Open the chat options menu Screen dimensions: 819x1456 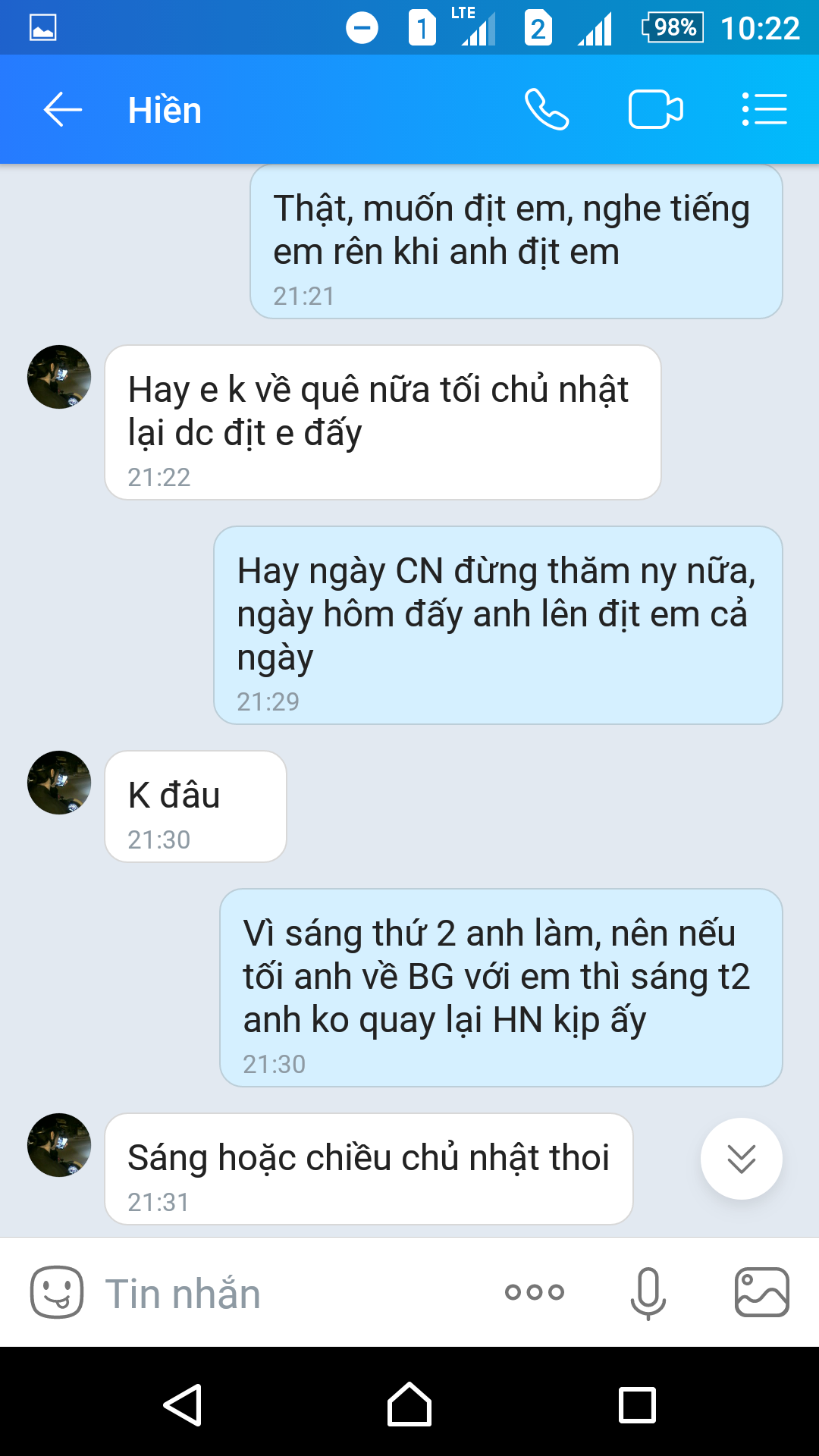pos(764,110)
